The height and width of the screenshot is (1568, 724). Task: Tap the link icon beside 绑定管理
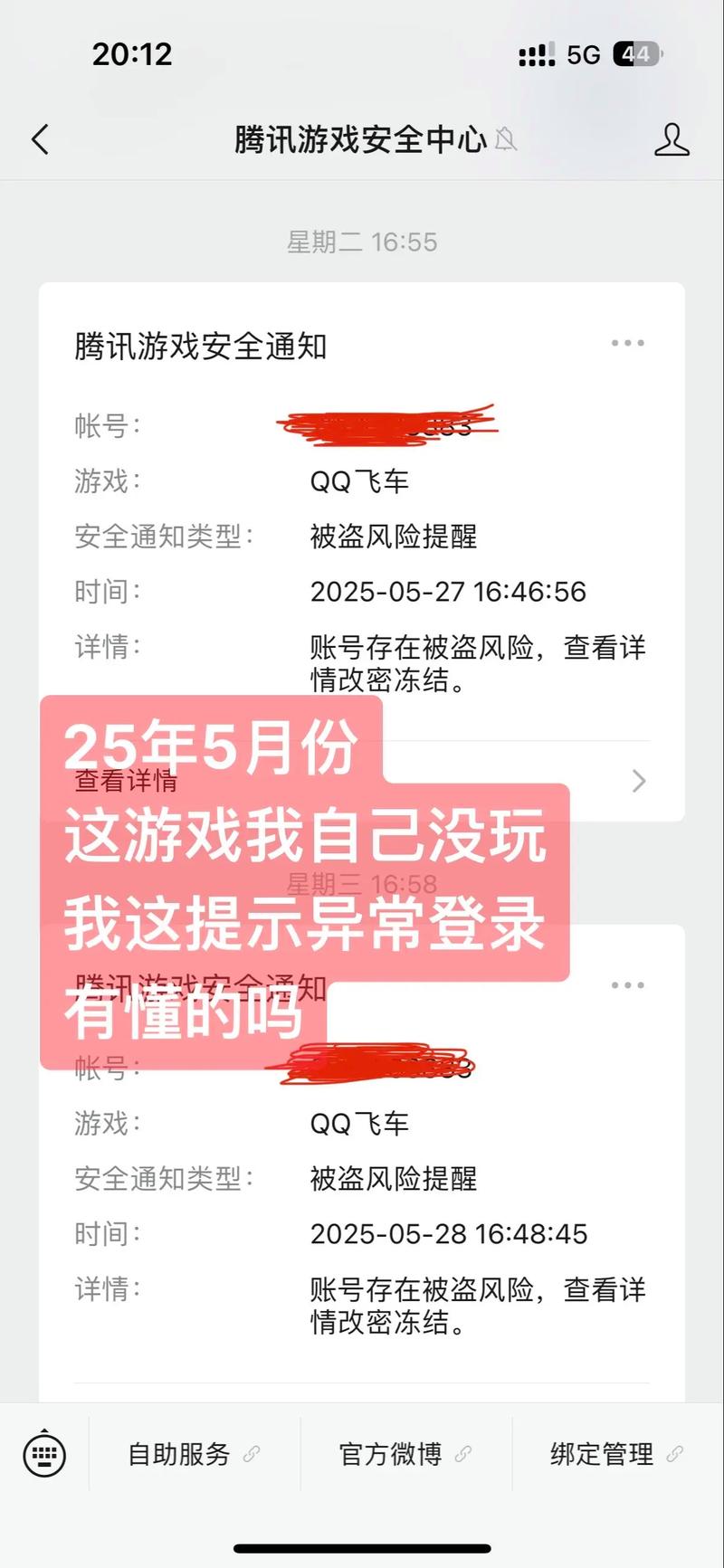[677, 1454]
